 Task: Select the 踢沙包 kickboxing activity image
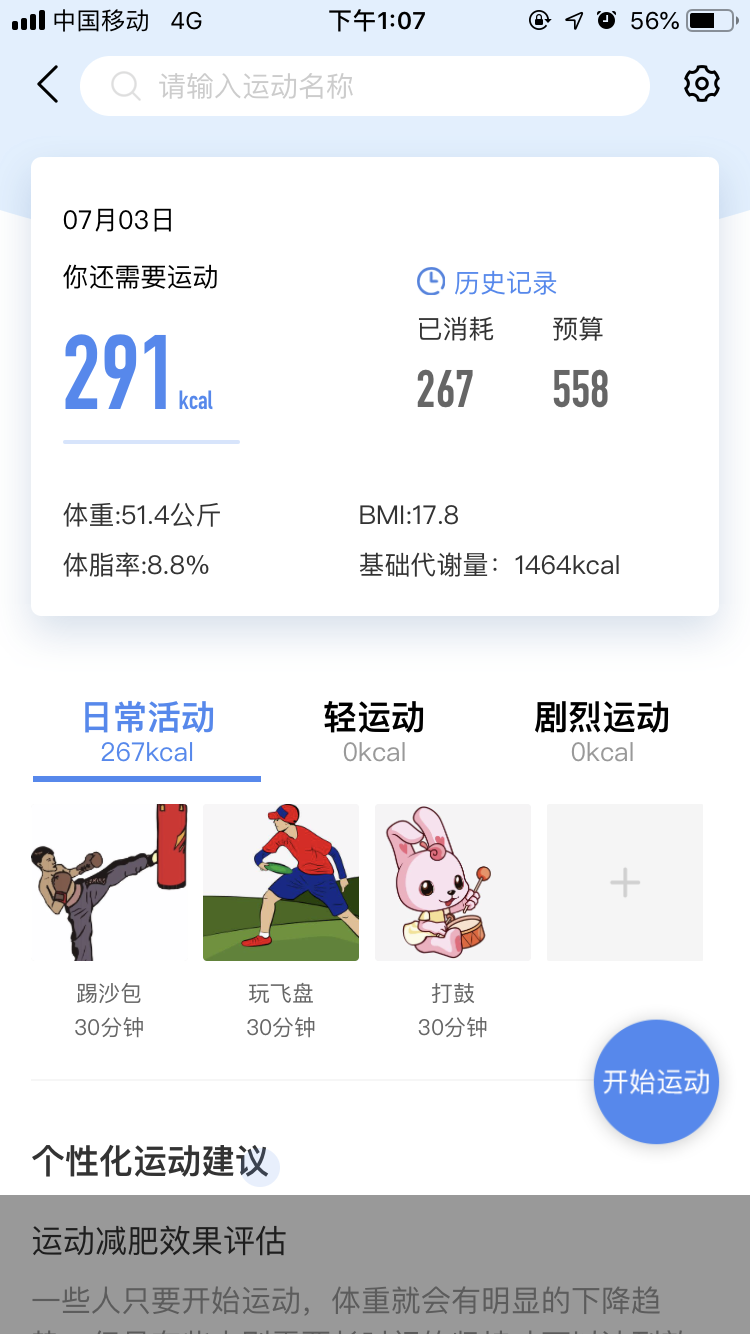coord(109,882)
